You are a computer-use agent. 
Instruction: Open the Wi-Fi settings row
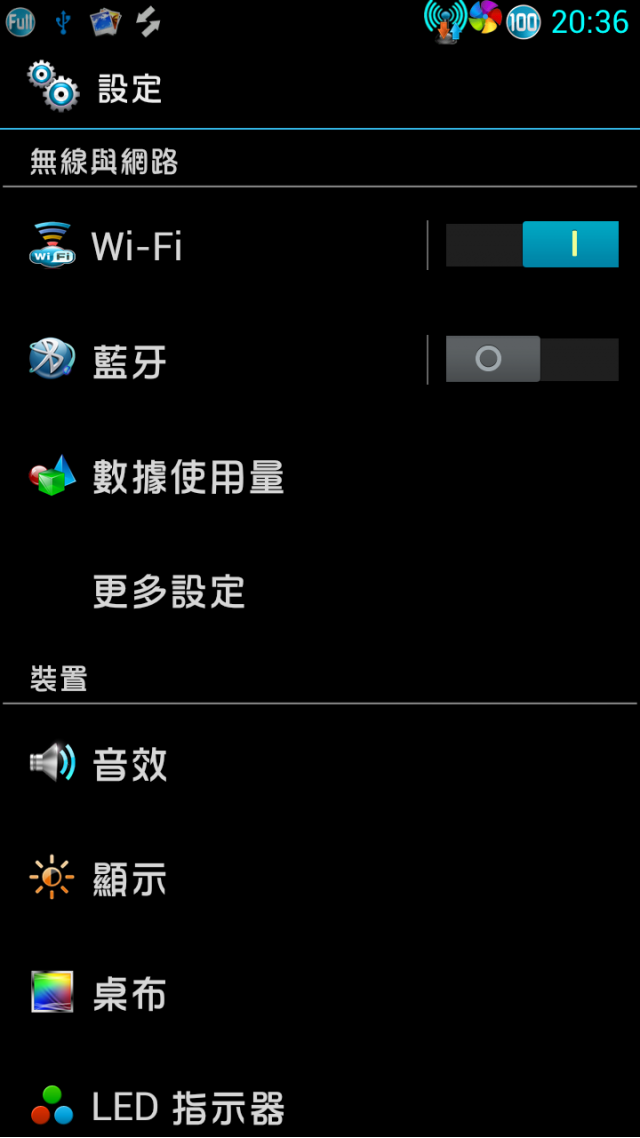[x=214, y=245]
